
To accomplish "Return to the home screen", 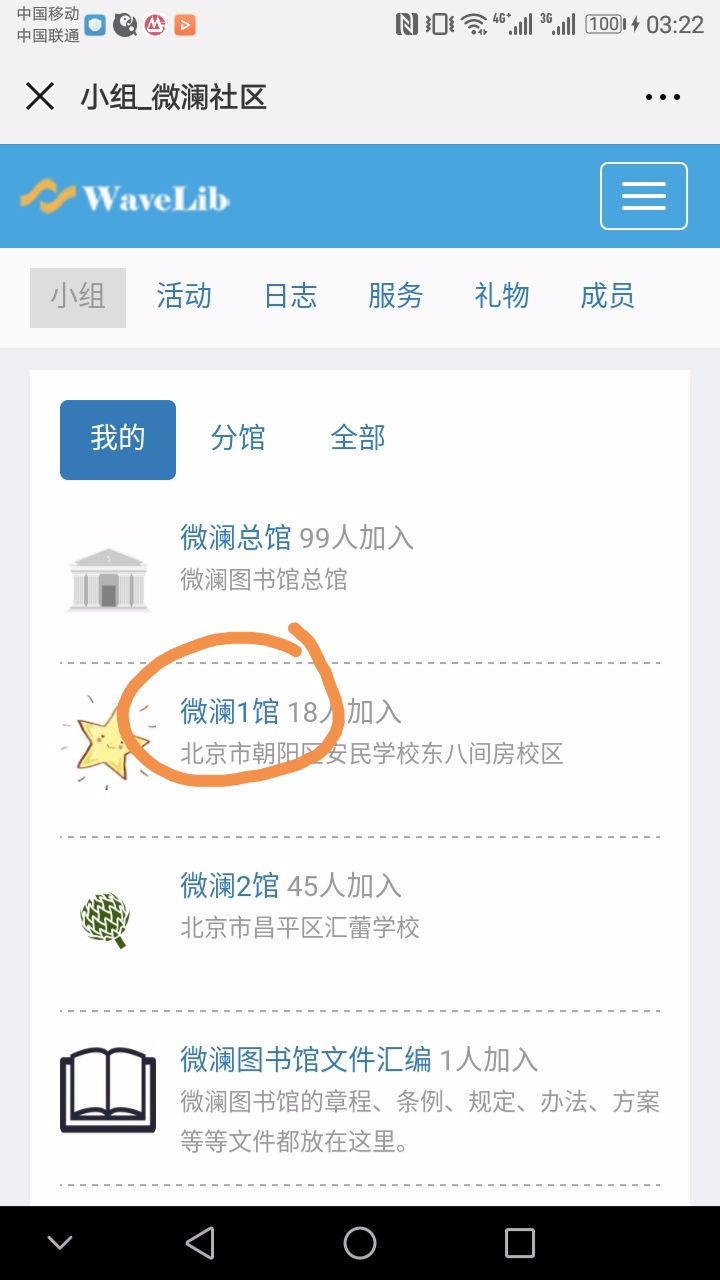I will click(x=360, y=1243).
